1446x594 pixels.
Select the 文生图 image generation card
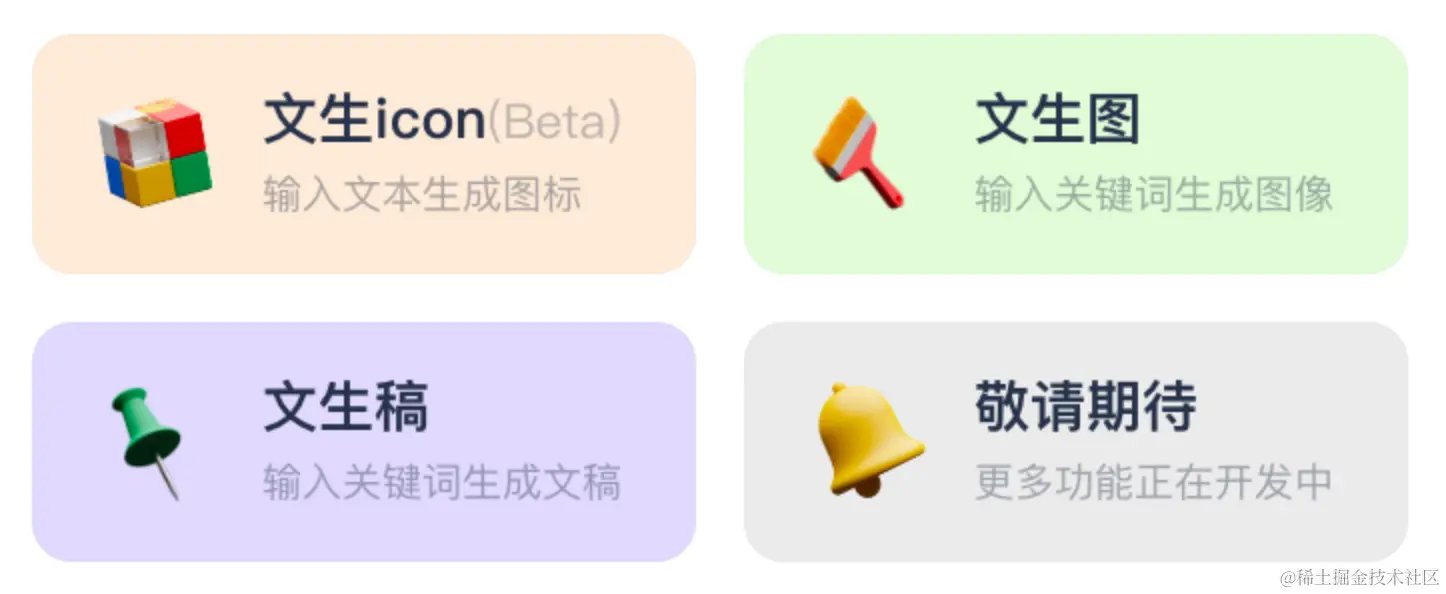[x=1075, y=154]
